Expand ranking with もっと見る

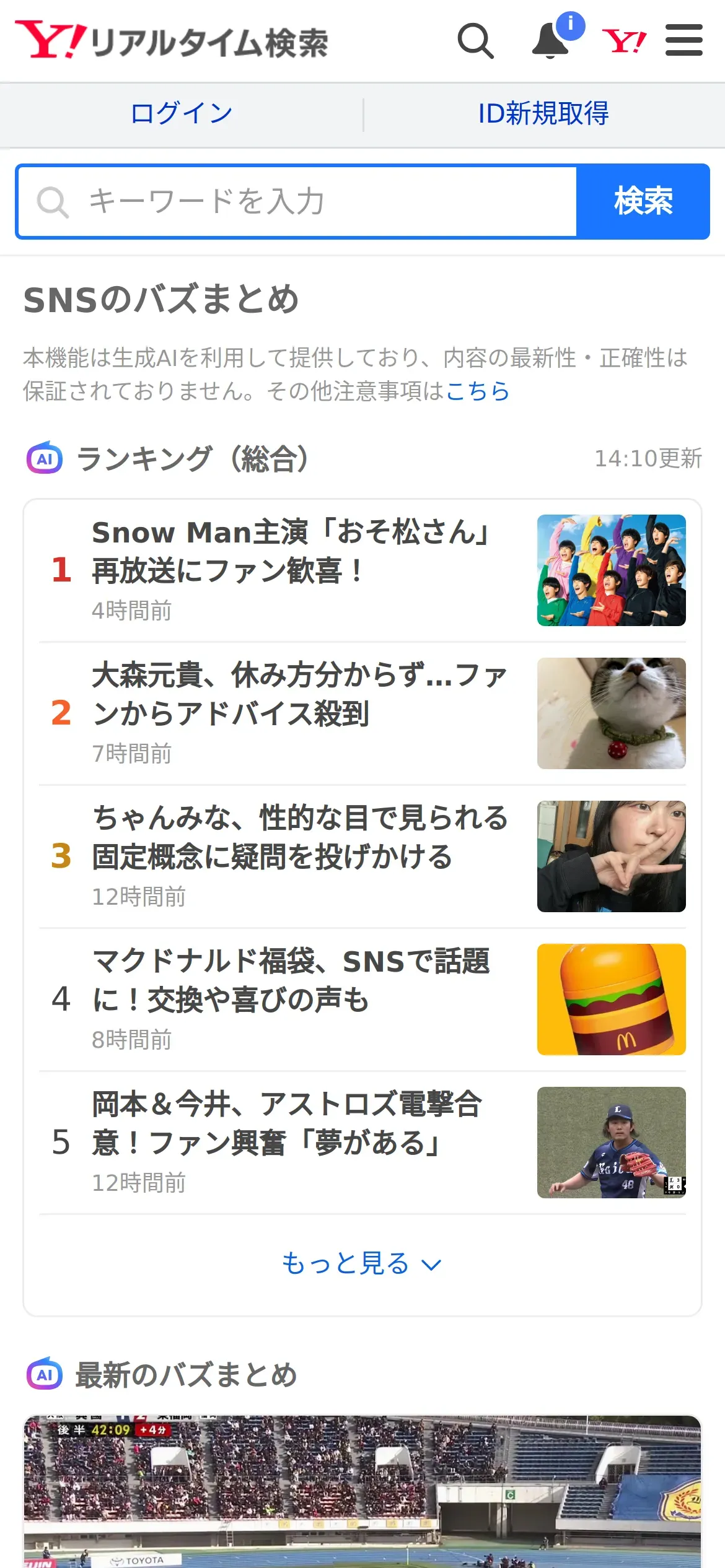click(362, 1263)
